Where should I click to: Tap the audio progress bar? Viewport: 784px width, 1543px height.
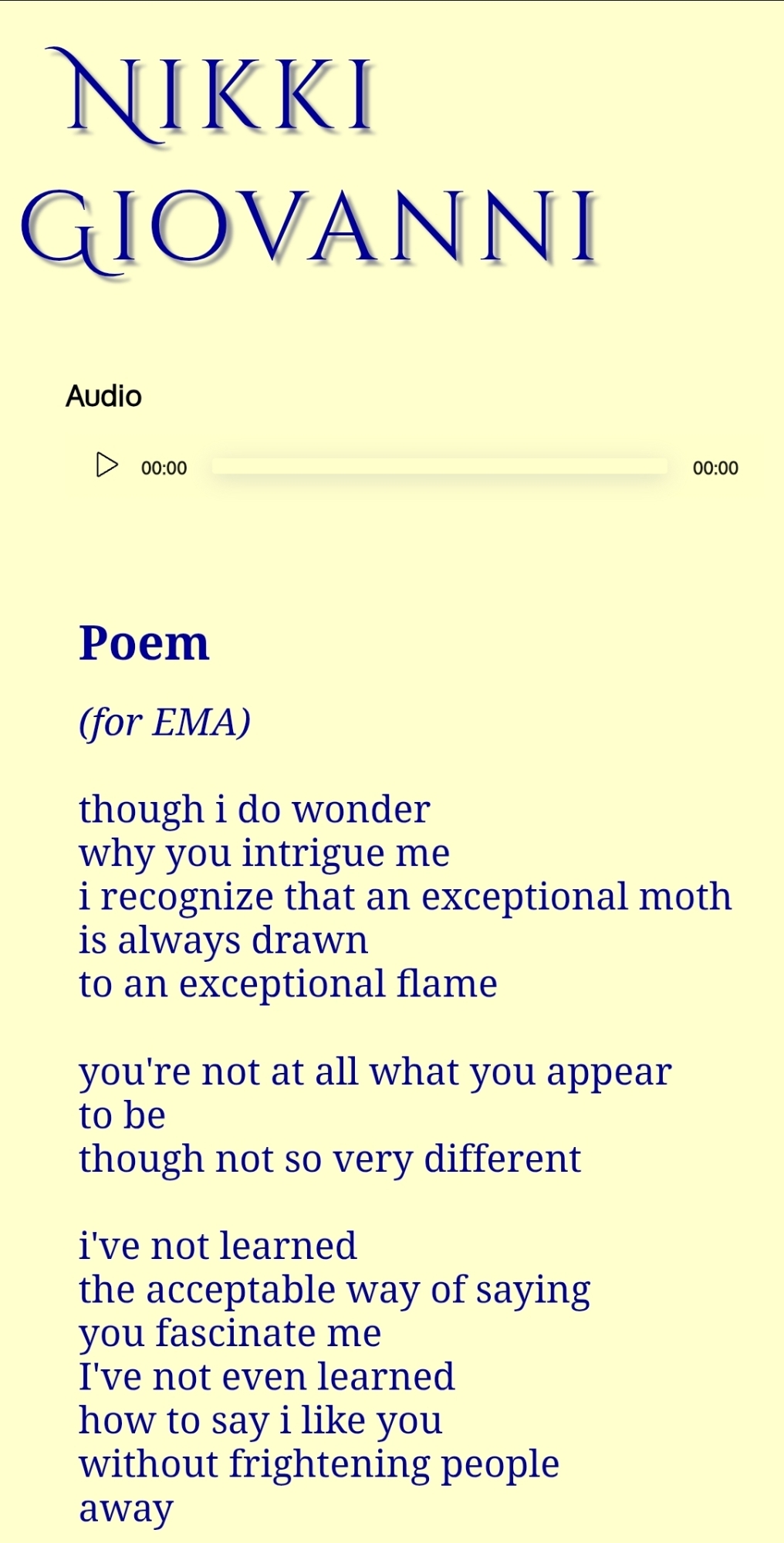coord(439,466)
